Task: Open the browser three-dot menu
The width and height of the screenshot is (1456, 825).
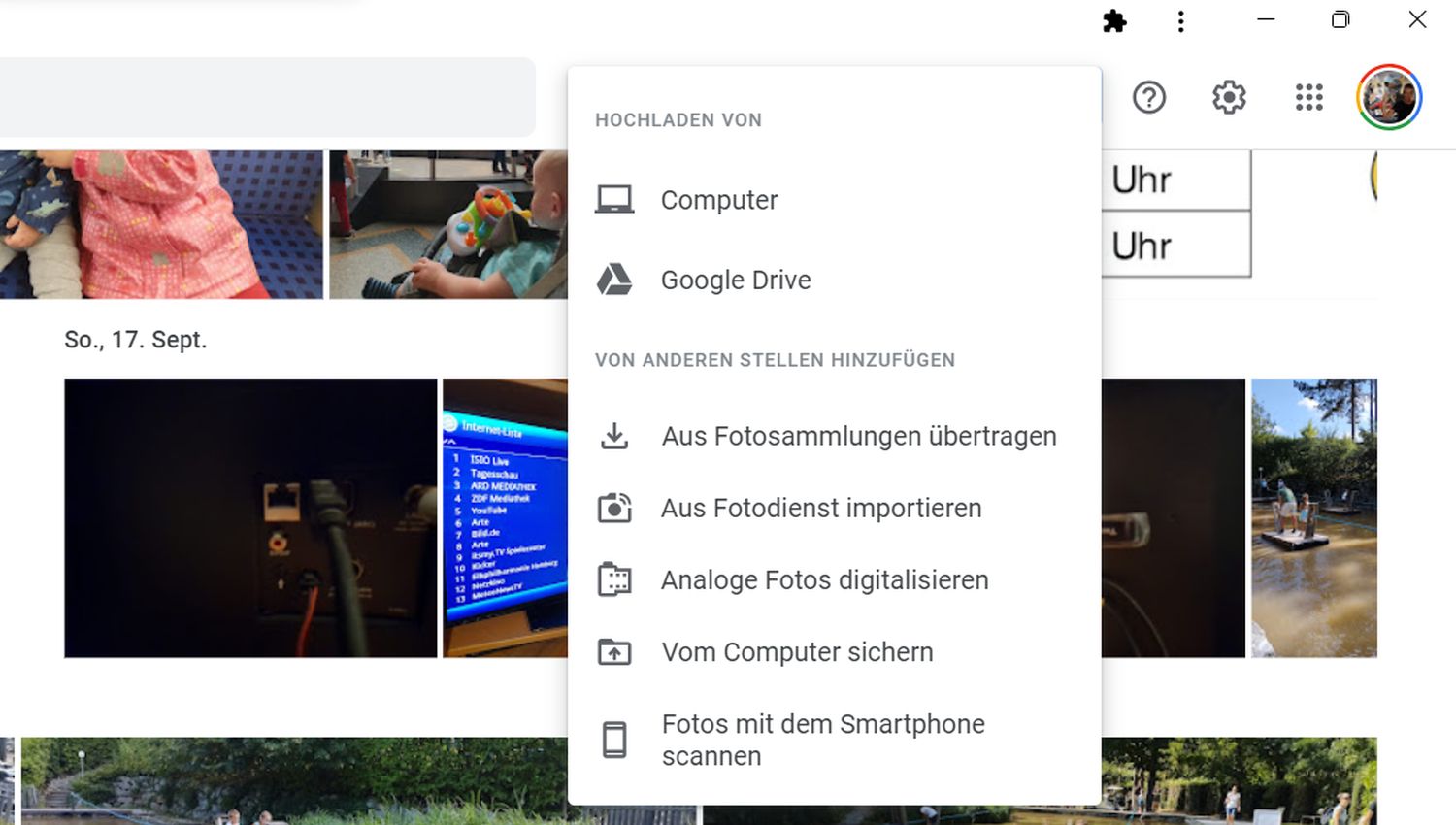Action: coord(1180,21)
